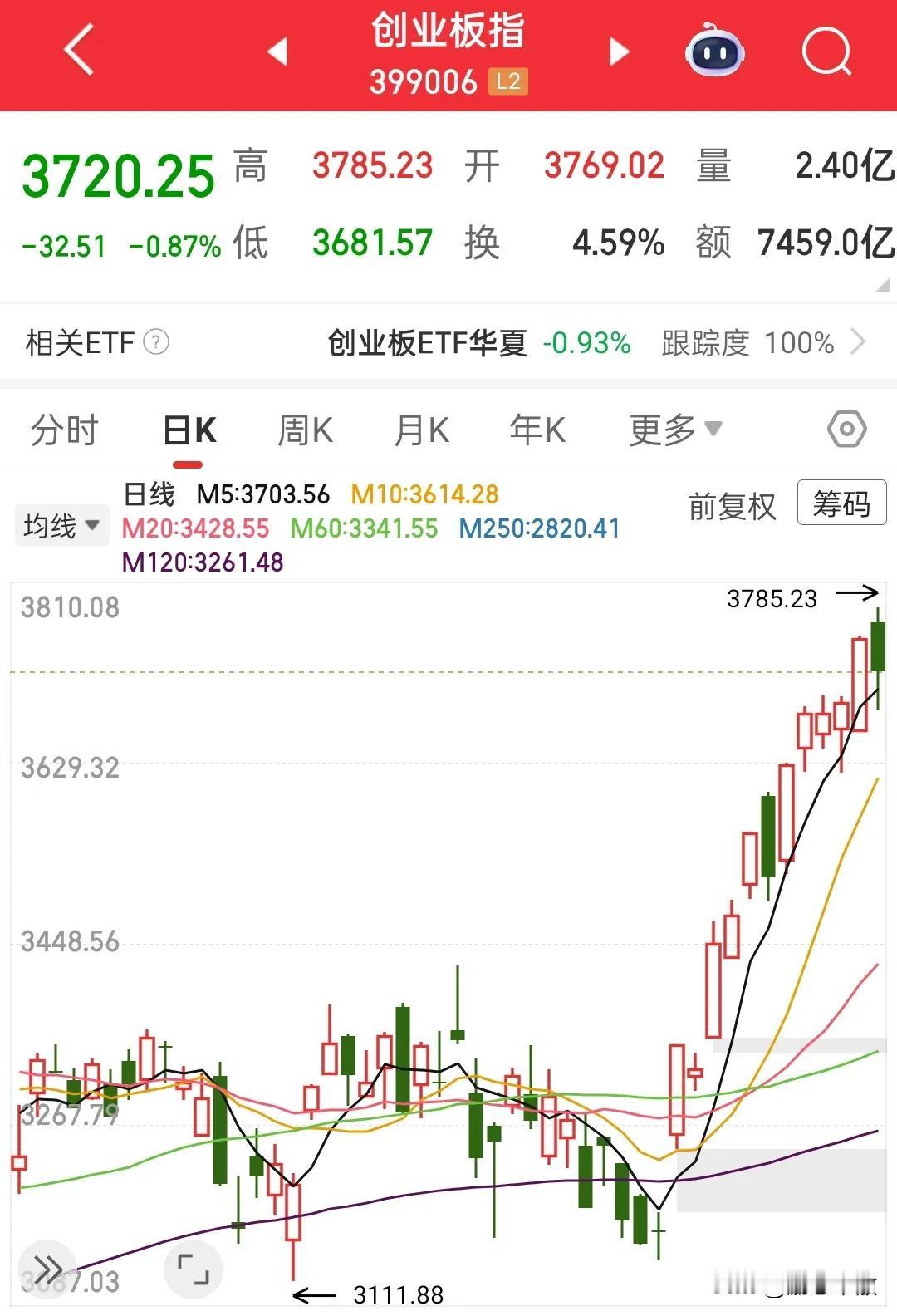Image resolution: width=897 pixels, height=1316 pixels.
Task: Go to next stock with right triangle arrow
Action: pyautogui.click(x=618, y=52)
